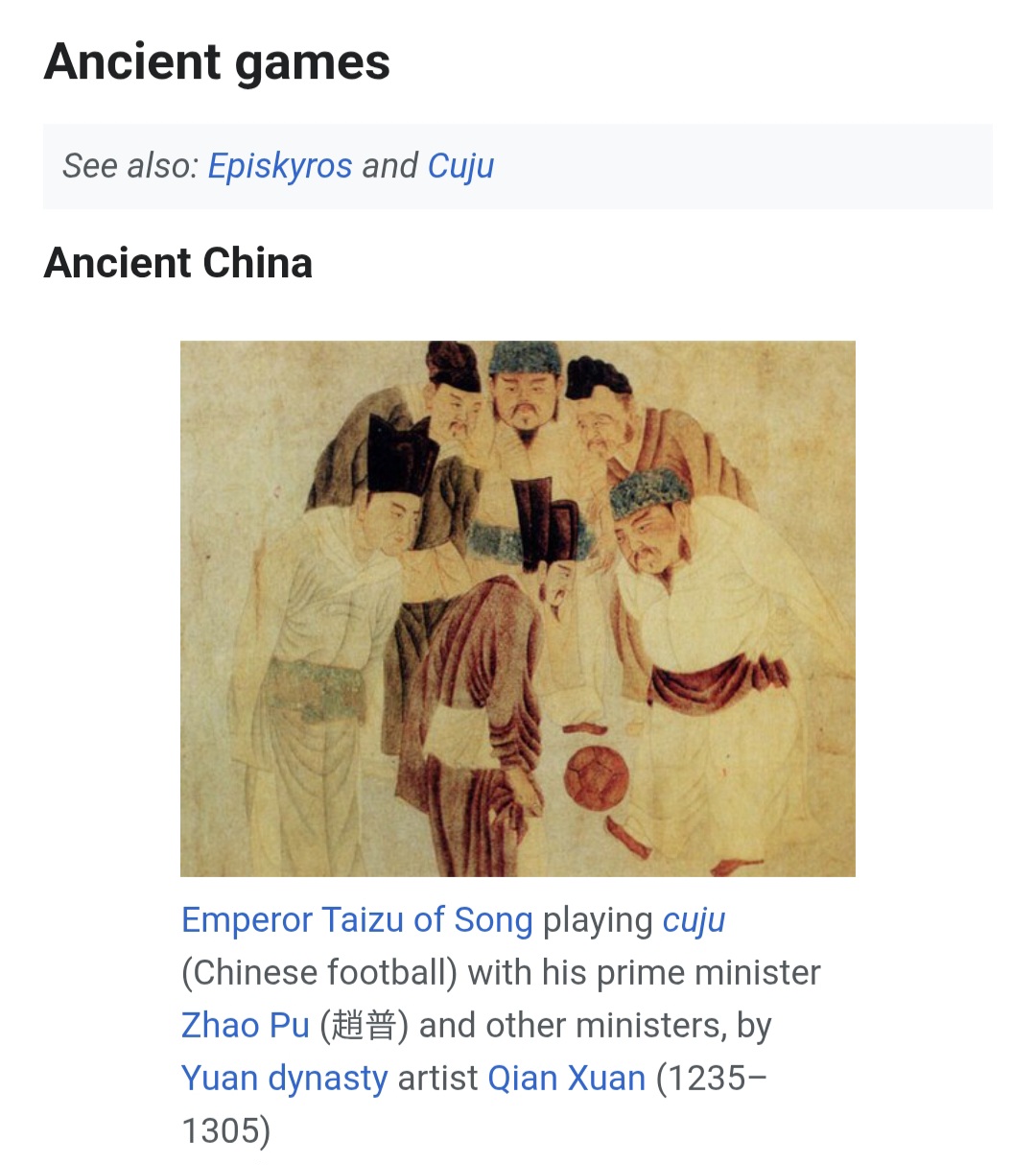The height and width of the screenshot is (1165, 1036).
Task: Open the Episkyros link
Action: [279, 166]
